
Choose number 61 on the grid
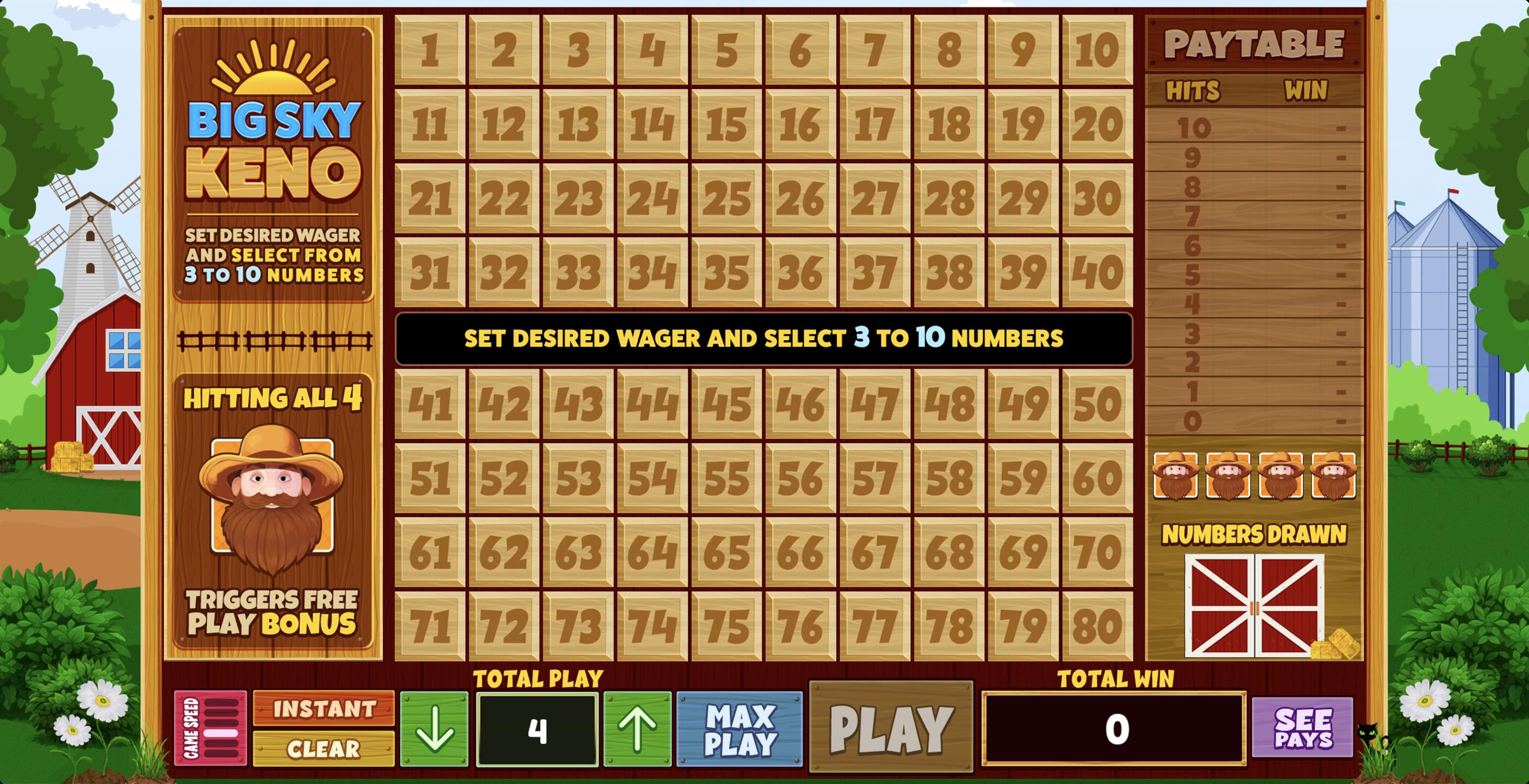pos(430,553)
